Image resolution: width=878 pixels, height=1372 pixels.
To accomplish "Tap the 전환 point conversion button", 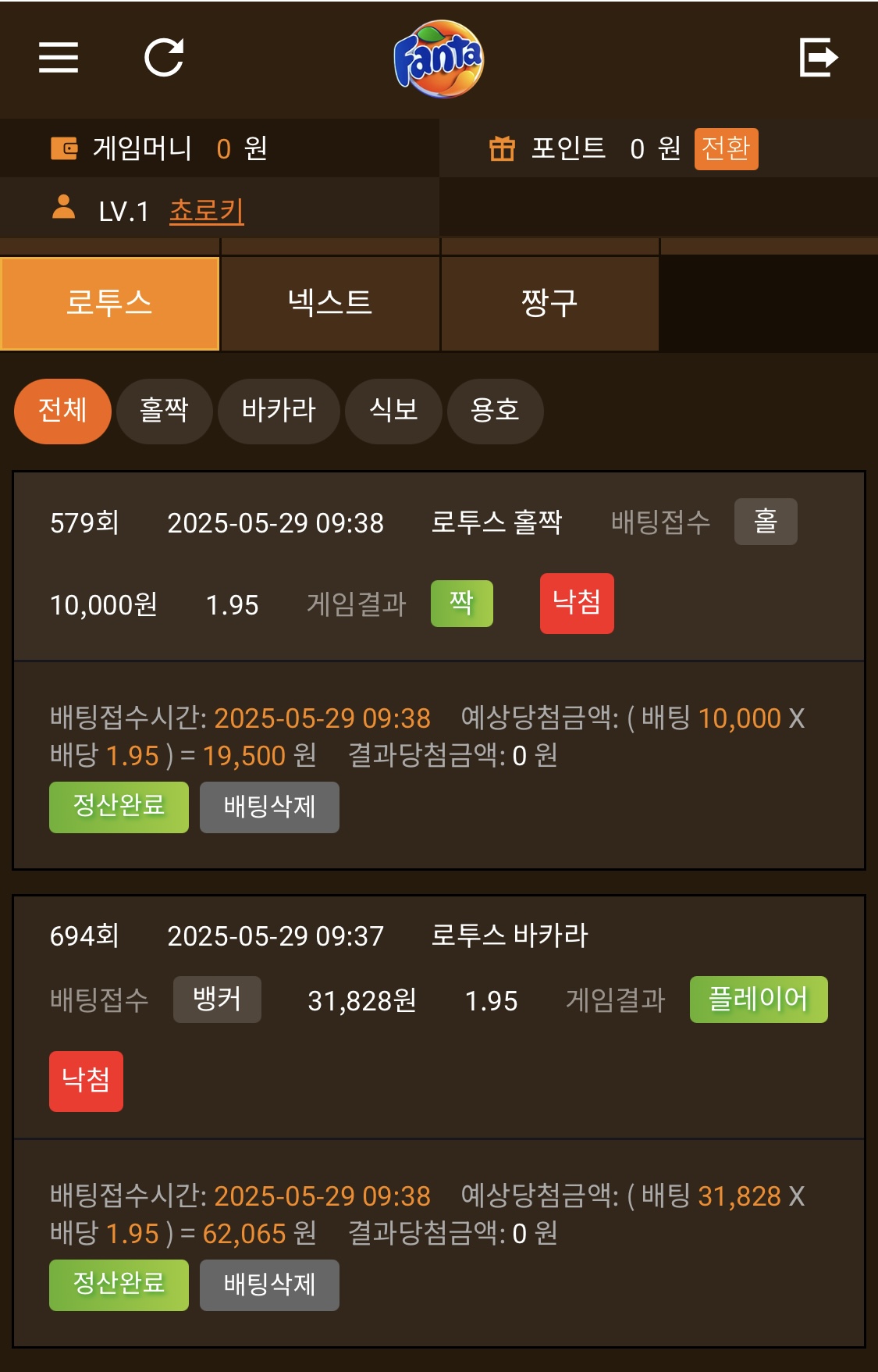I will coord(726,148).
